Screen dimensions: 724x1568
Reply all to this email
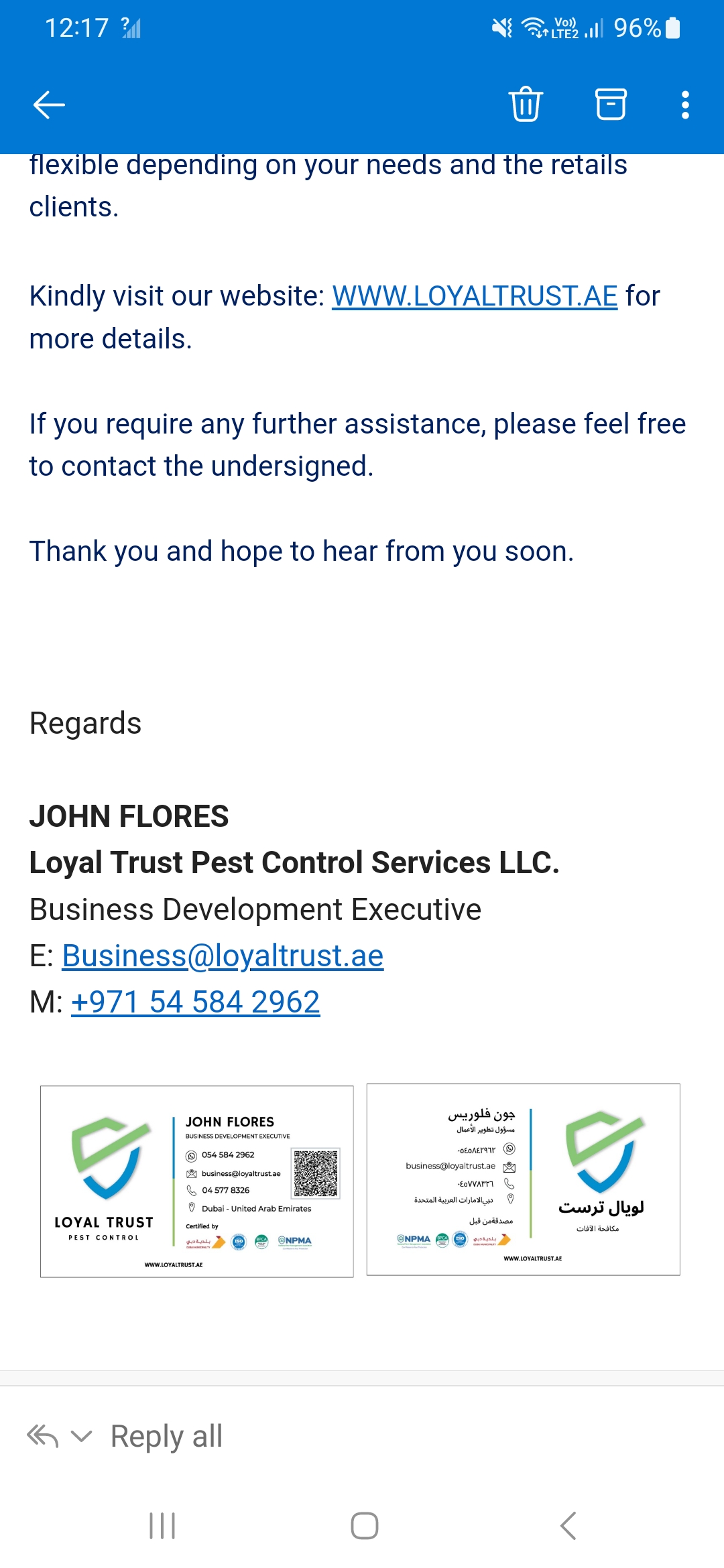[x=166, y=1436]
